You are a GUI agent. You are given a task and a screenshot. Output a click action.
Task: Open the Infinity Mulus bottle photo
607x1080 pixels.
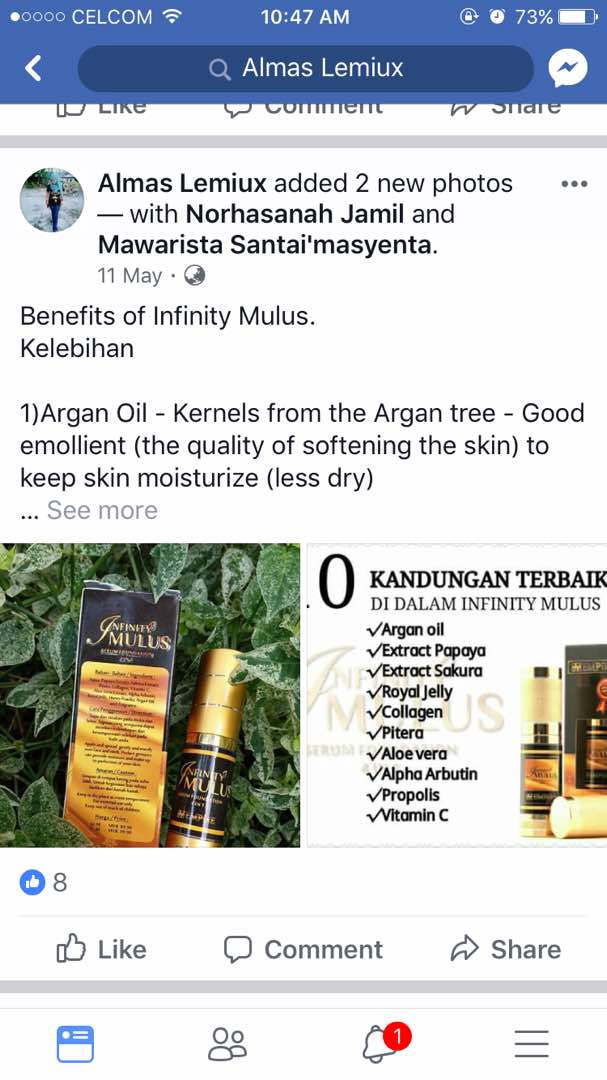(x=150, y=695)
